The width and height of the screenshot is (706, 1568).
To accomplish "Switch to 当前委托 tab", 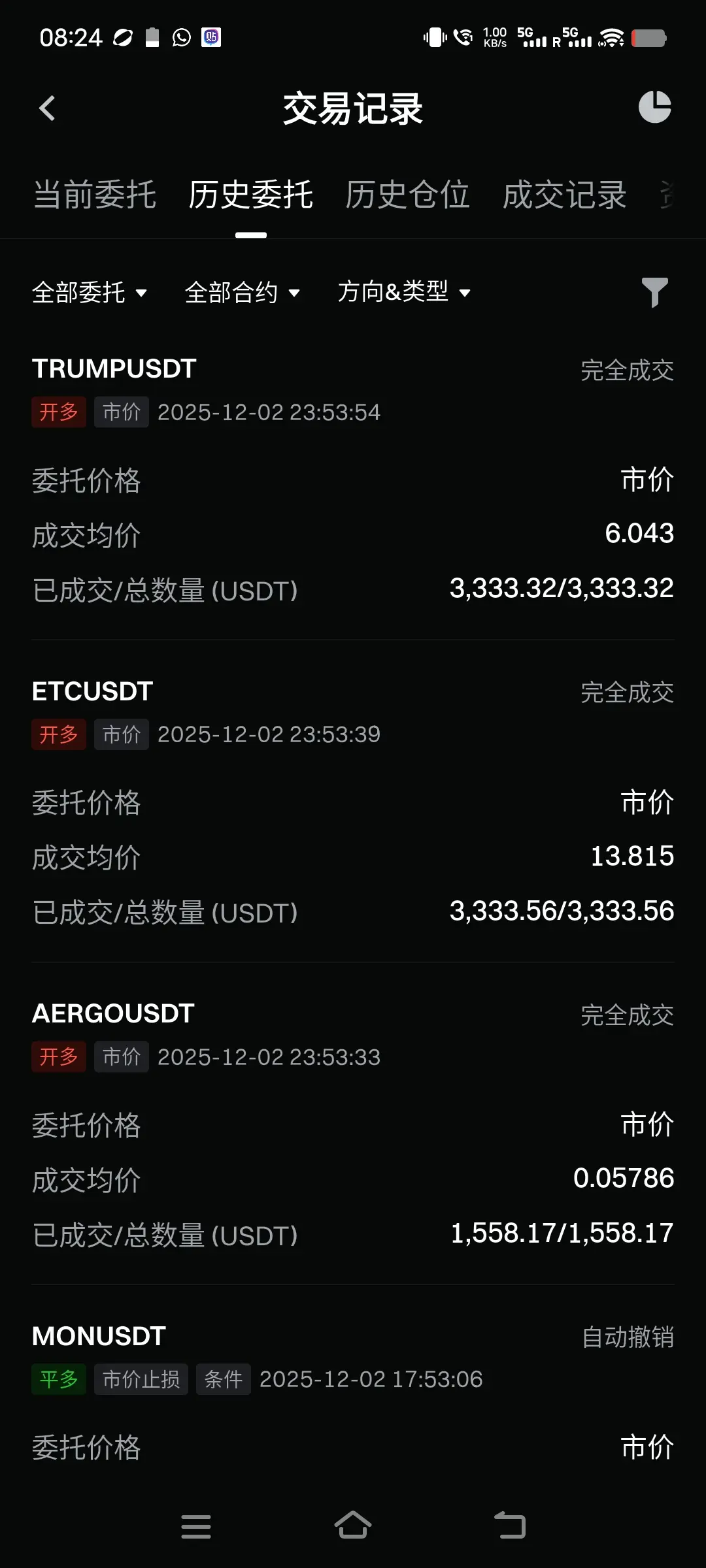I will (95, 195).
